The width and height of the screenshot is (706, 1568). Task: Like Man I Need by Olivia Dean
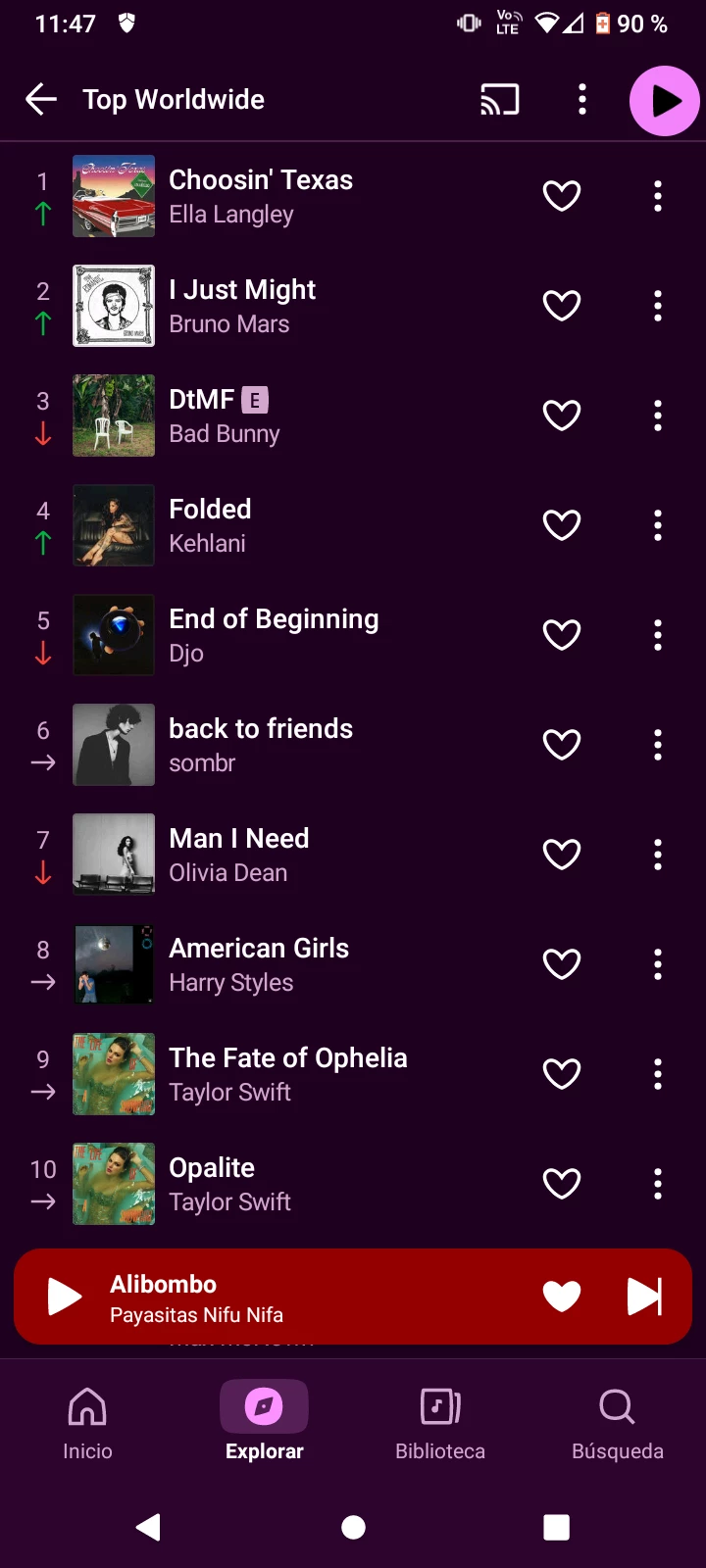coord(562,855)
